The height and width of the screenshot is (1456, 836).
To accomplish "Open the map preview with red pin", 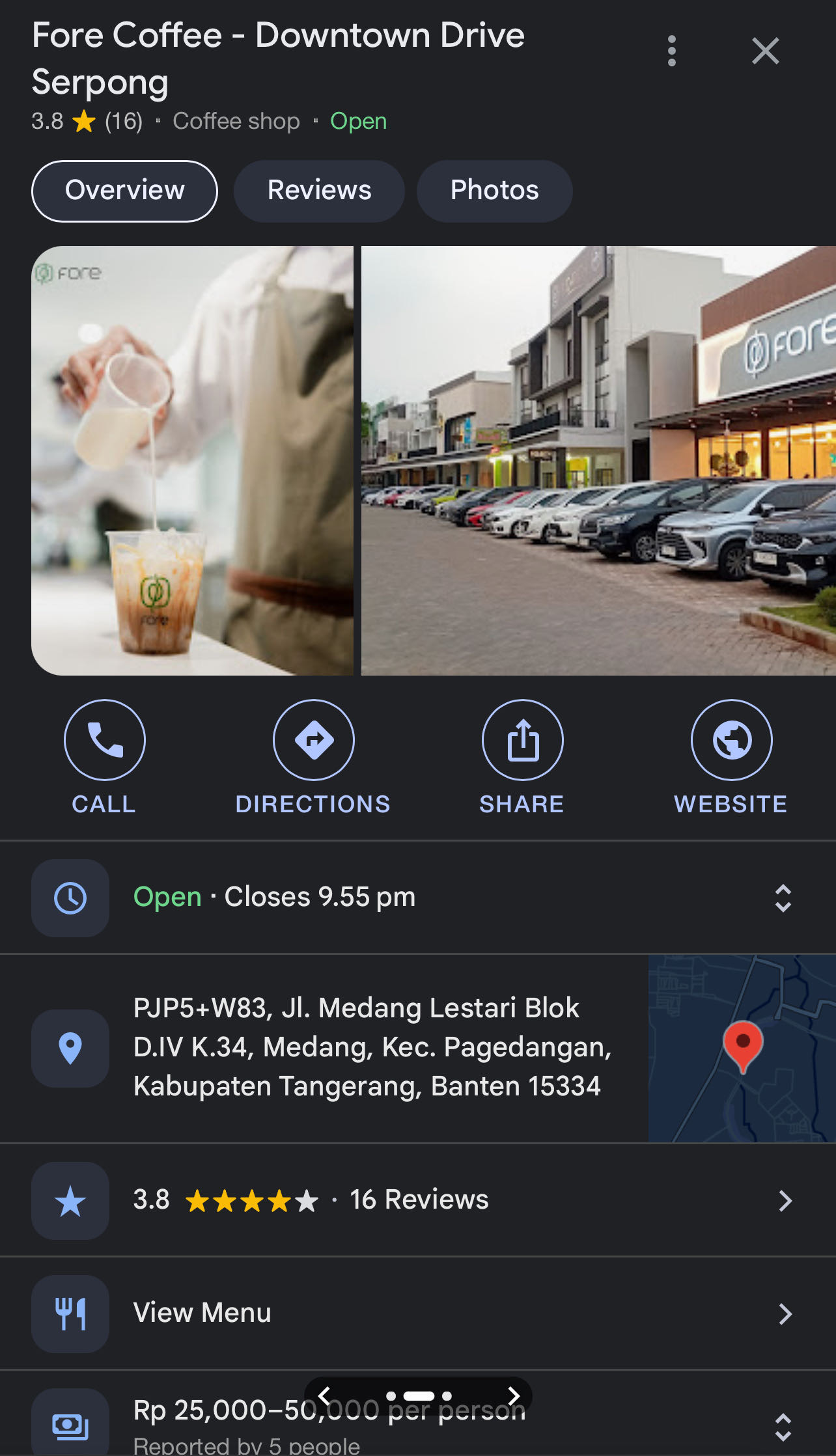I will pos(742,1048).
